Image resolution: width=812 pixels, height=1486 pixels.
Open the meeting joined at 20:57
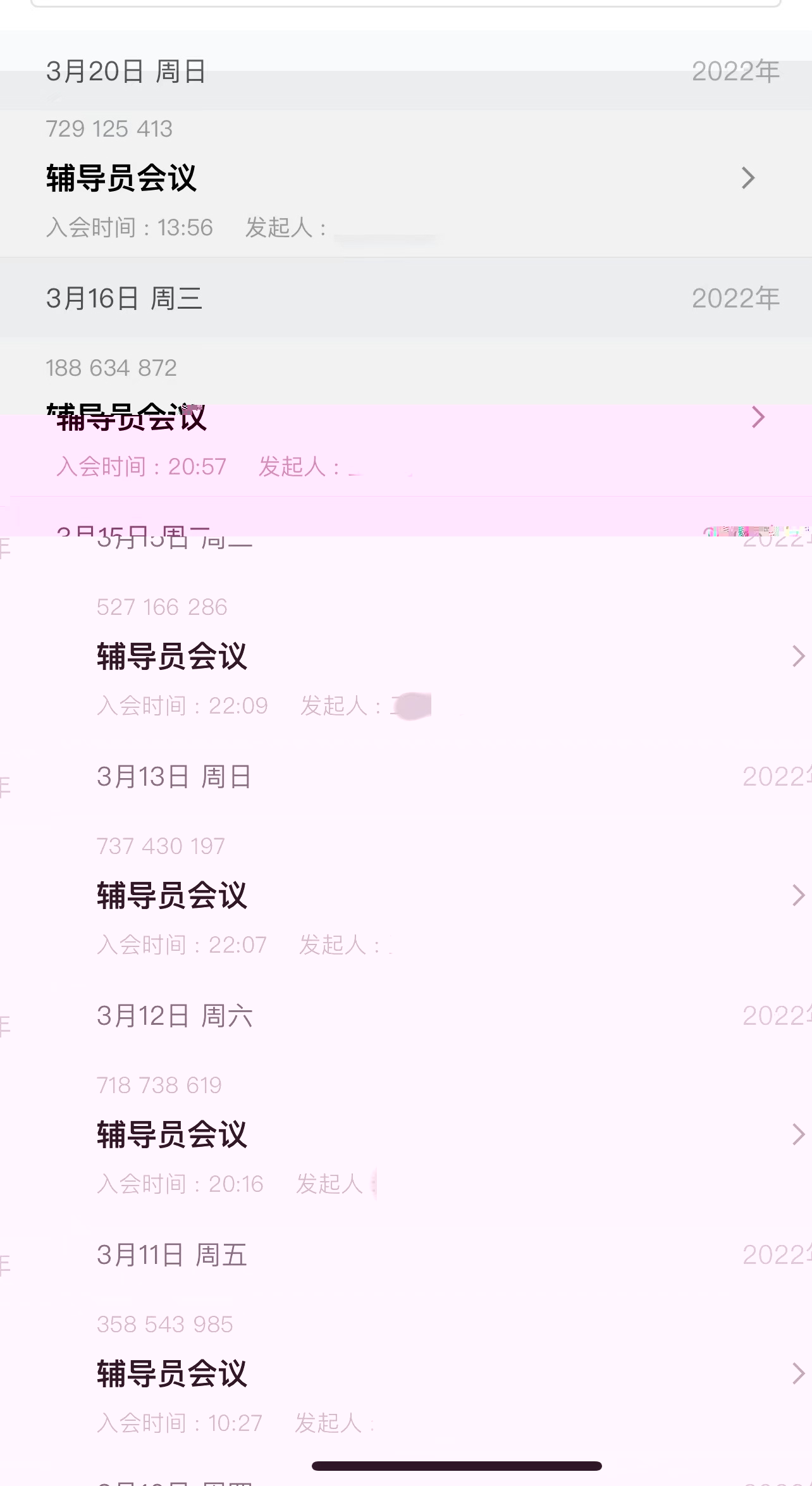point(405,418)
